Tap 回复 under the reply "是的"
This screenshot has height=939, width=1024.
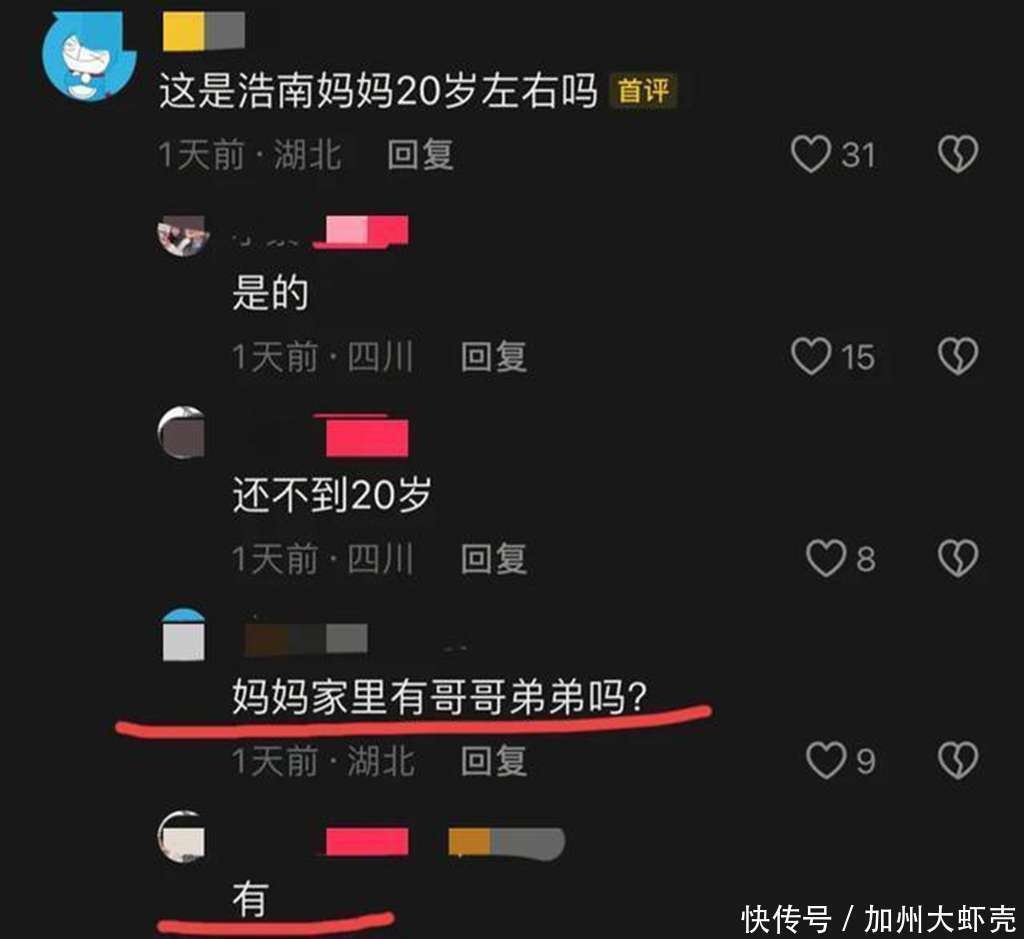(493, 357)
